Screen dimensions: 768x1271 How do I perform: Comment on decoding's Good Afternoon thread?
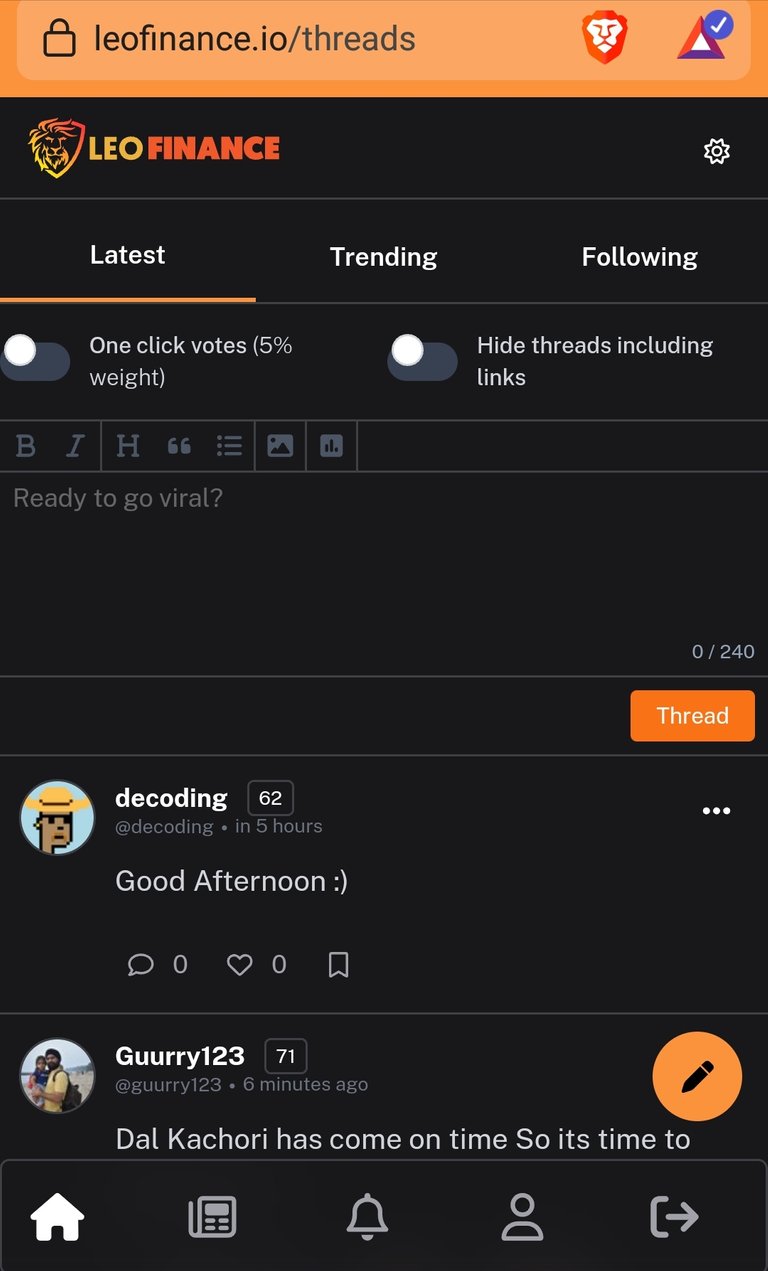pos(141,965)
